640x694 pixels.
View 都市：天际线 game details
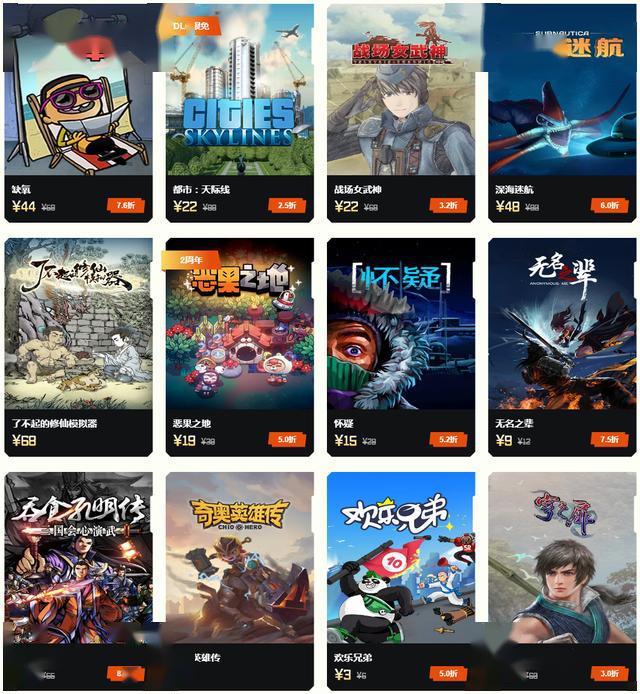coord(239,110)
